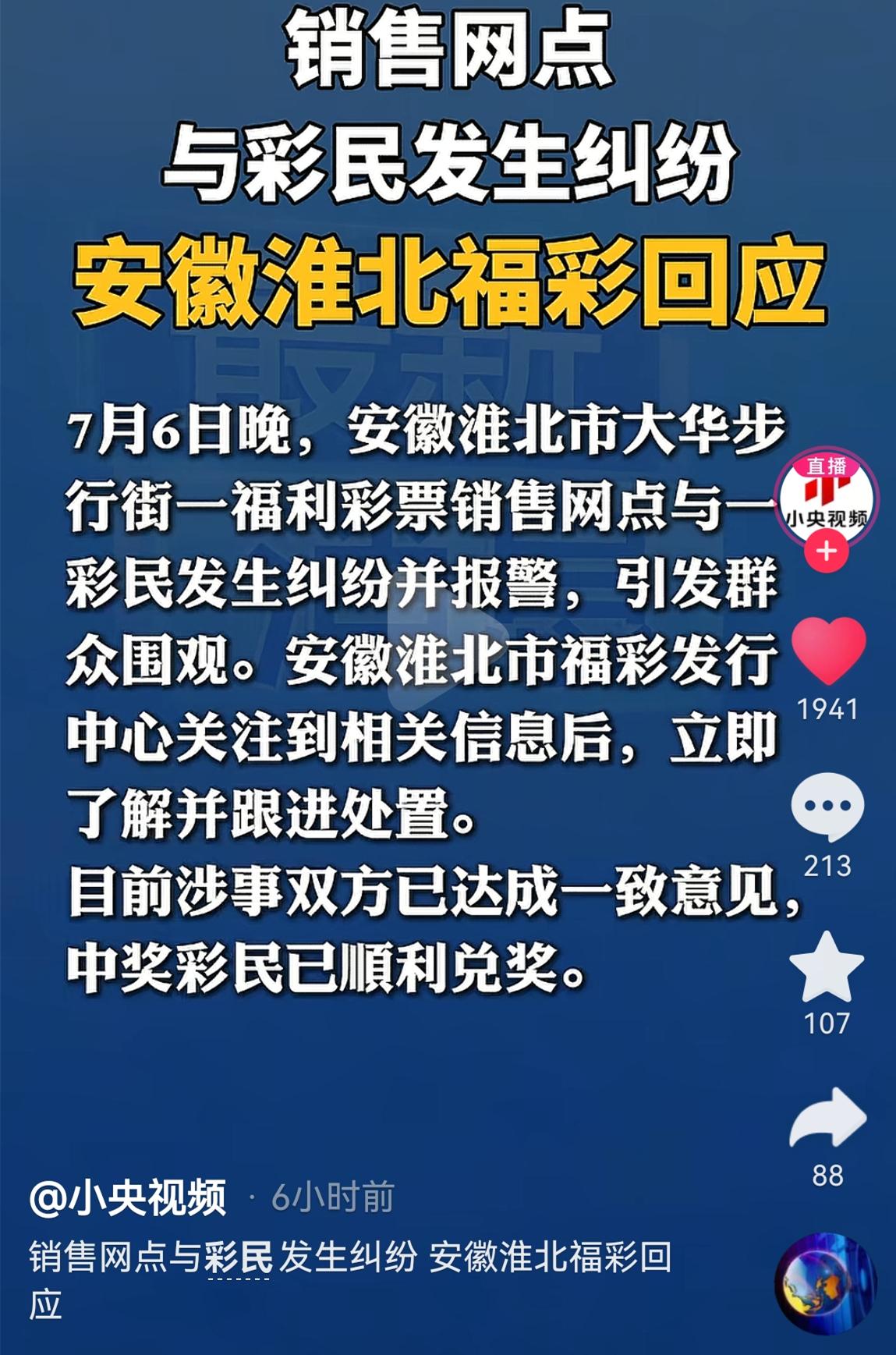Open the spinning music disc
Image resolution: width=896 pixels, height=1355 pixels.
click(826, 1283)
